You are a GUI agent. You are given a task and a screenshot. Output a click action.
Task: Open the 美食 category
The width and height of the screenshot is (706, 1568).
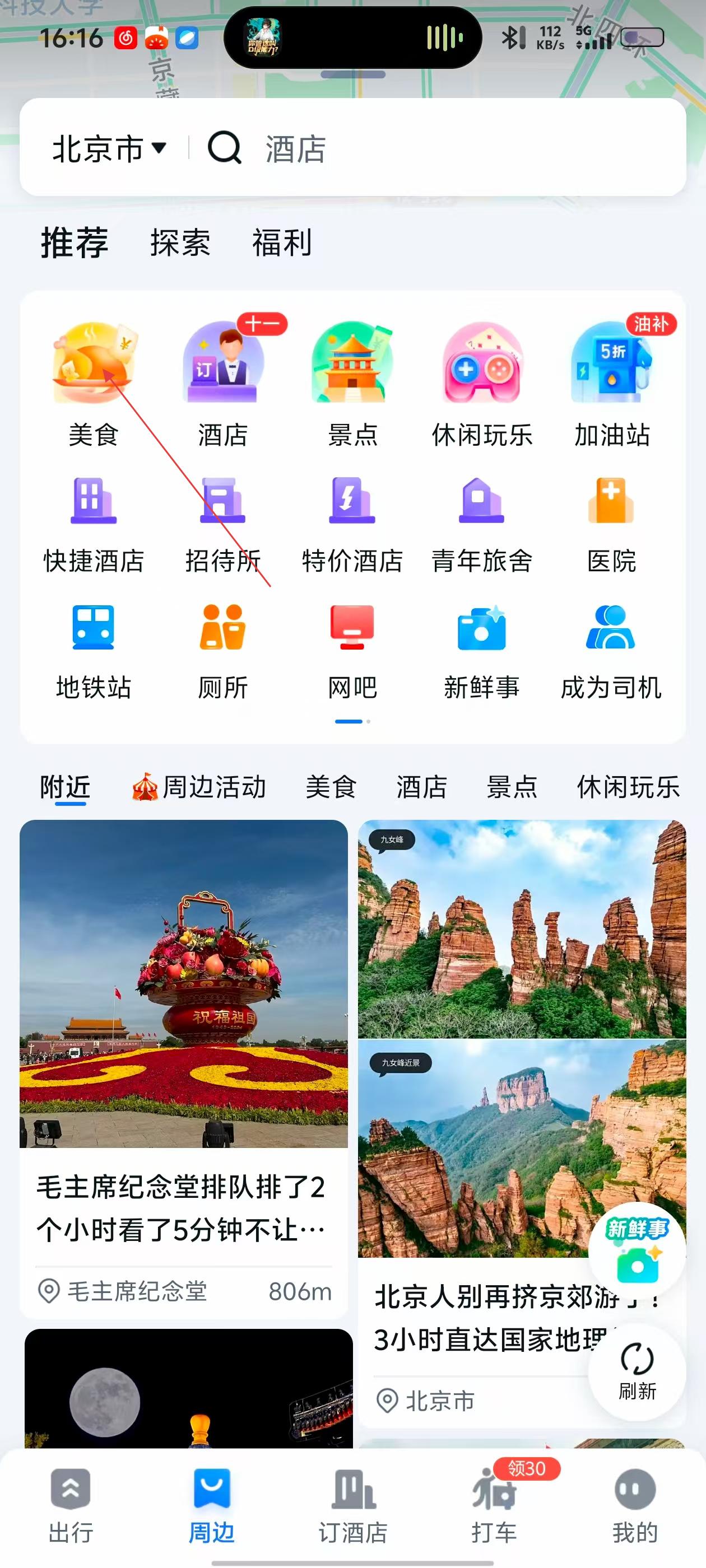click(x=93, y=385)
